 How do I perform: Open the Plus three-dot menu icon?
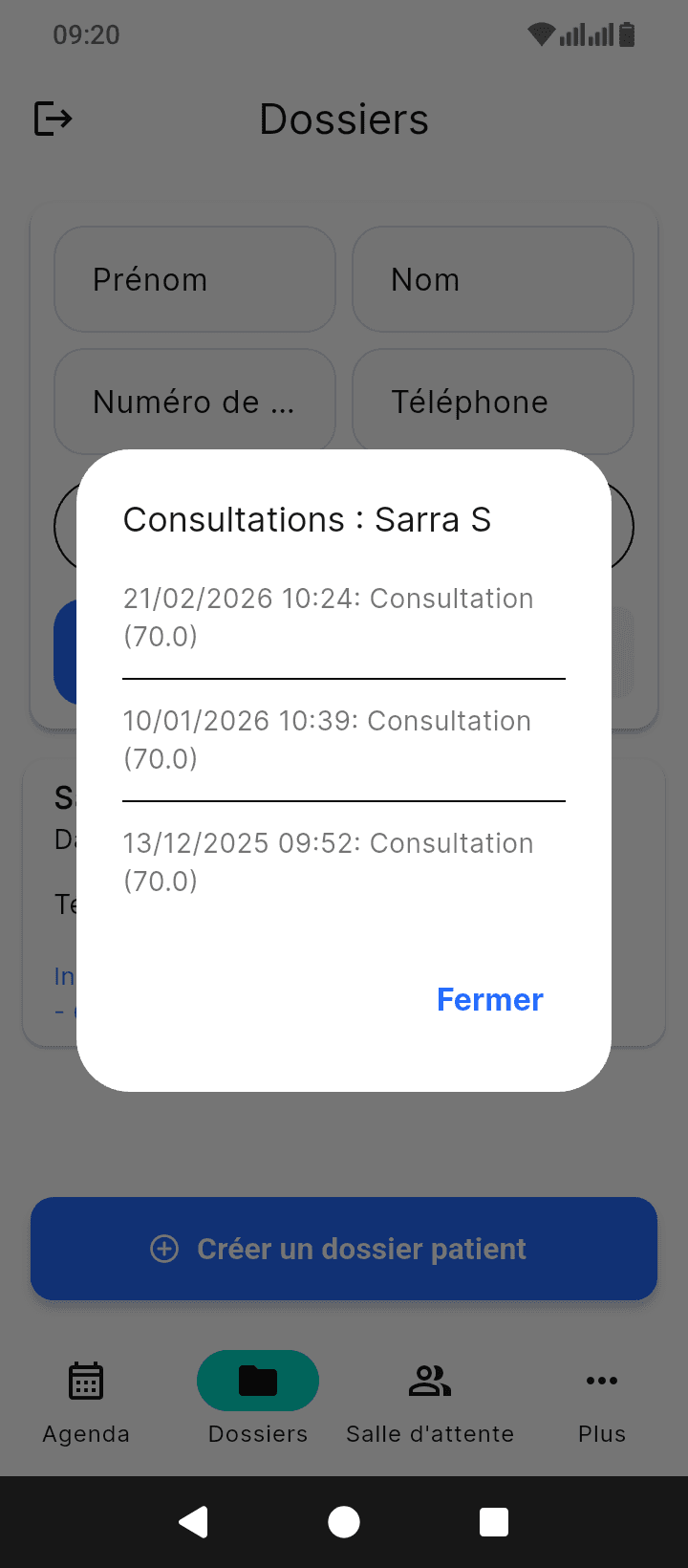(601, 1381)
